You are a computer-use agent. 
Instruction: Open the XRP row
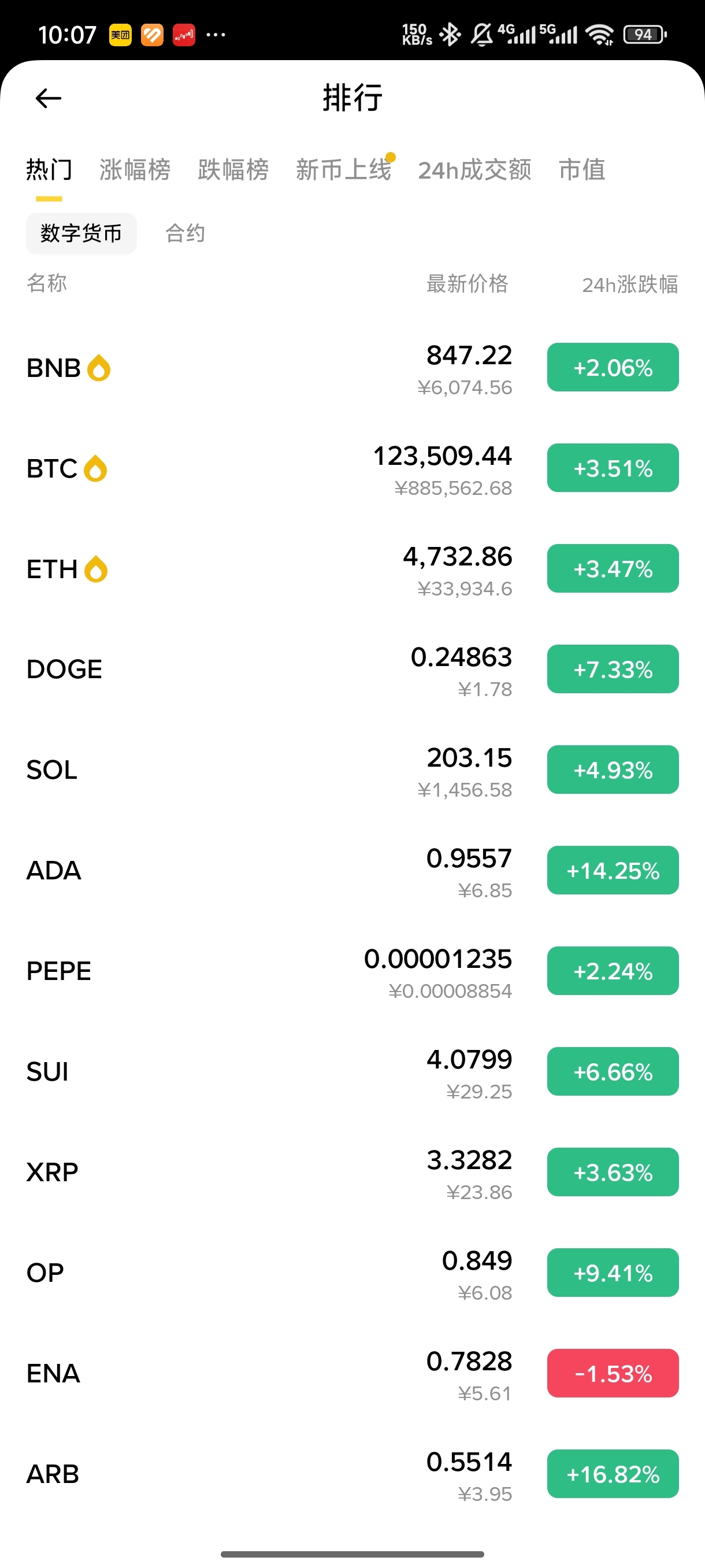[353, 1172]
